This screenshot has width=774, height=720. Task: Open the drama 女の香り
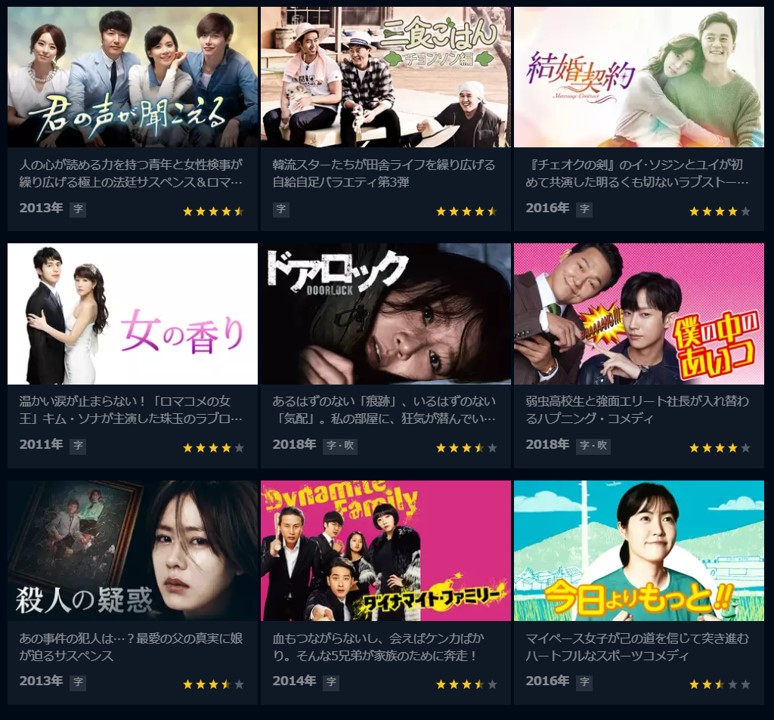pos(132,314)
